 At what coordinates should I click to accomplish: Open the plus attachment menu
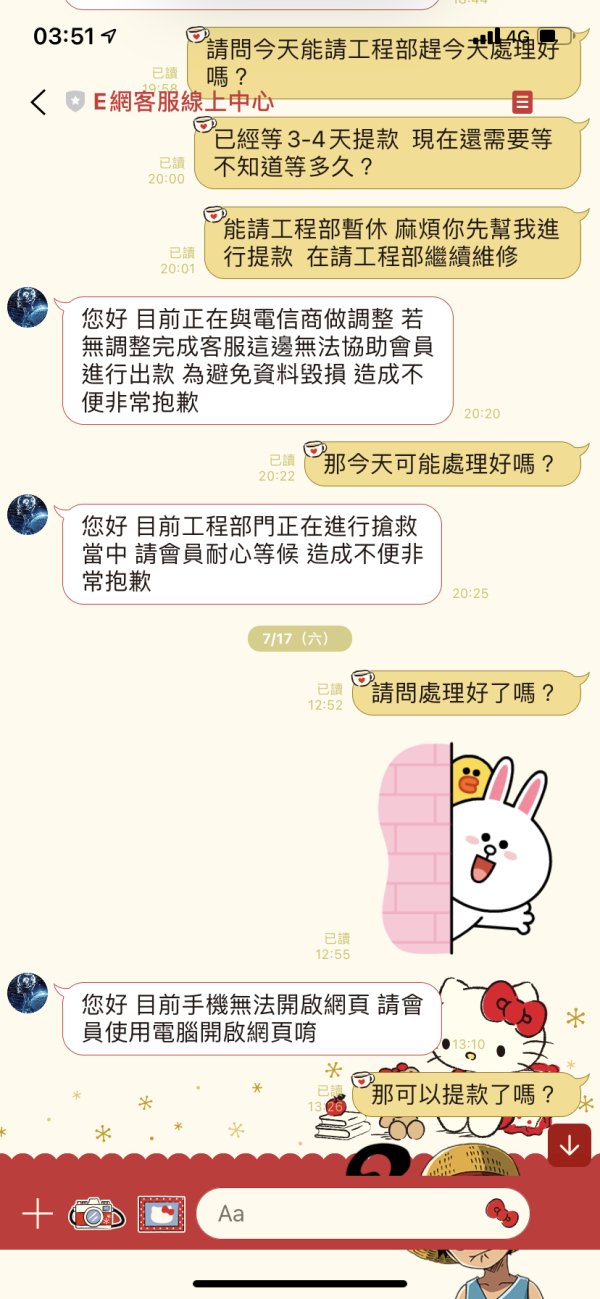click(x=37, y=1214)
